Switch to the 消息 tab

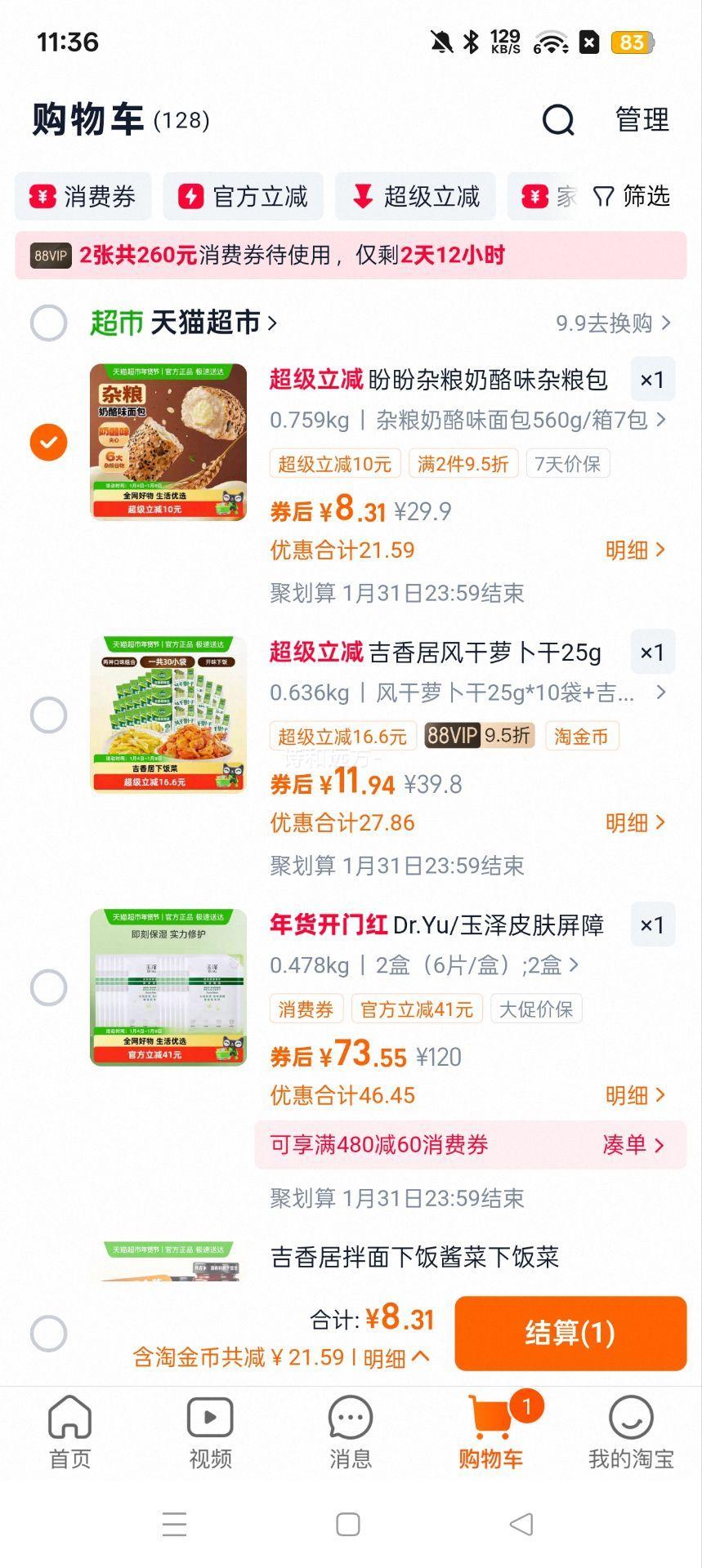[351, 1431]
